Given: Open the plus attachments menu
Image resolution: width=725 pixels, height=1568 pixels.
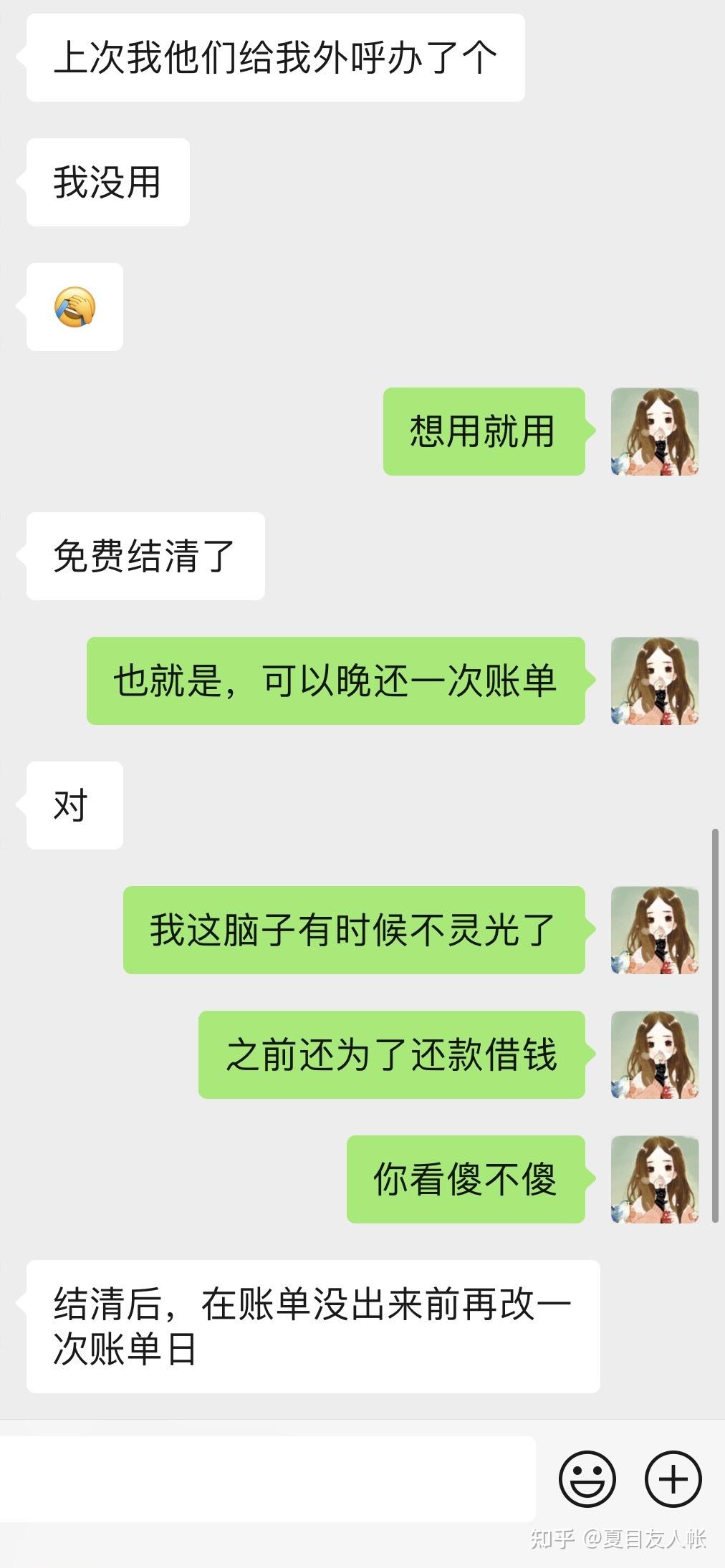Looking at the screenshot, I should [x=673, y=1479].
